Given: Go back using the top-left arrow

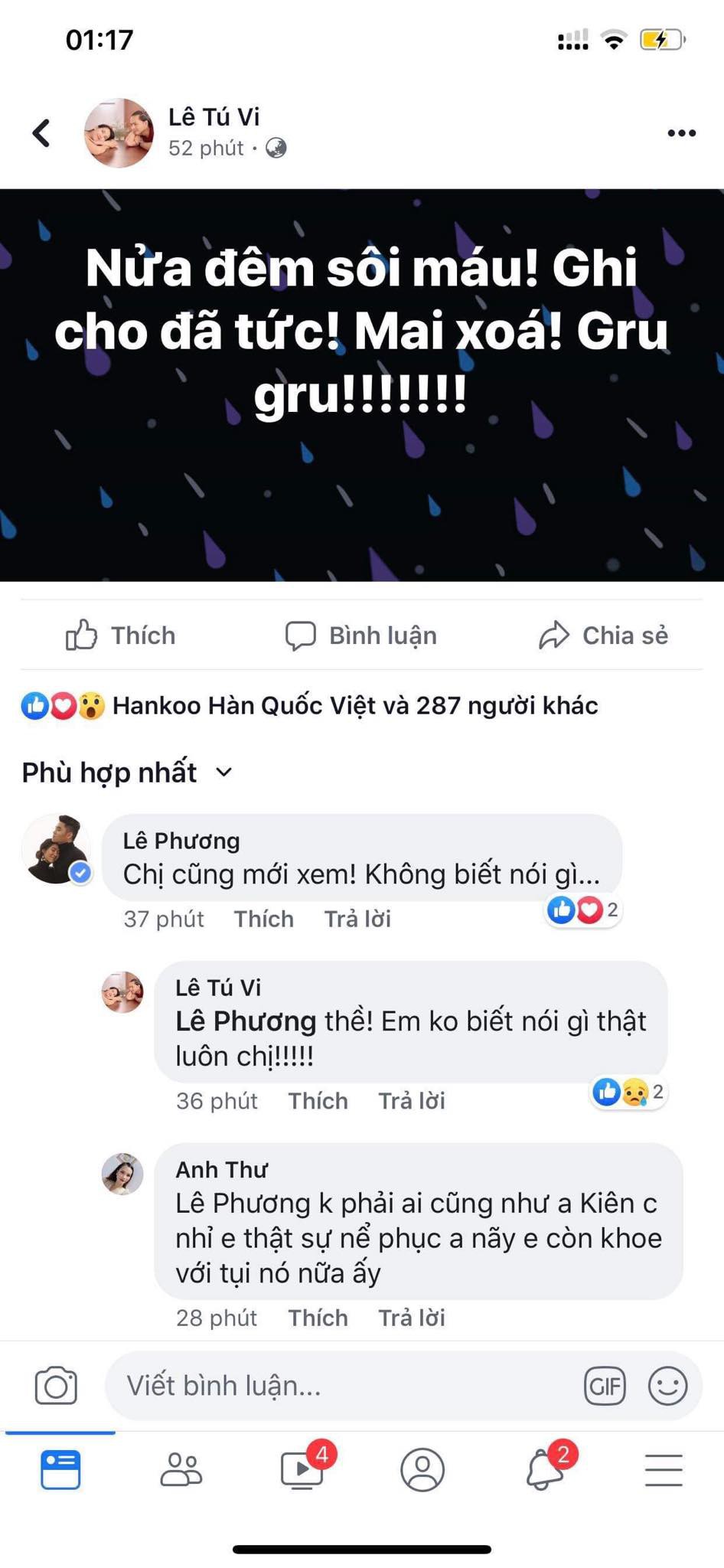Looking at the screenshot, I should (x=41, y=133).
